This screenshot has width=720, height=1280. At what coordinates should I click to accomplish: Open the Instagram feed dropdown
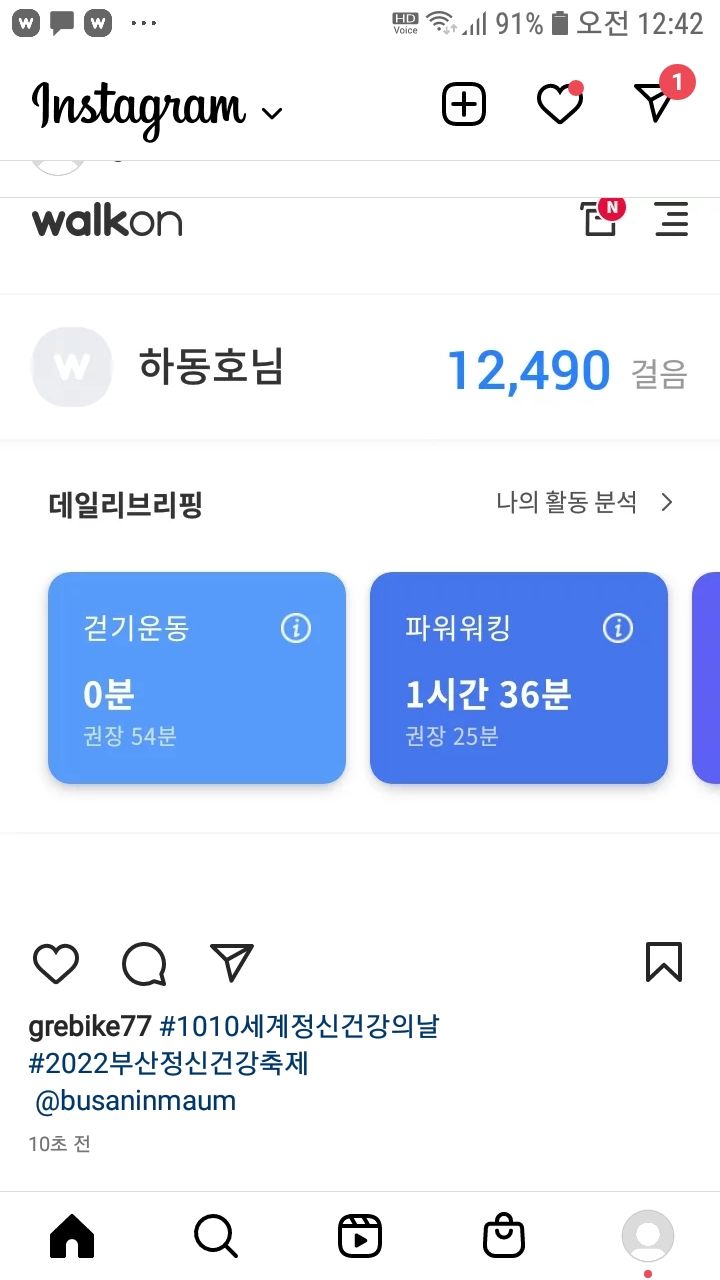click(271, 112)
